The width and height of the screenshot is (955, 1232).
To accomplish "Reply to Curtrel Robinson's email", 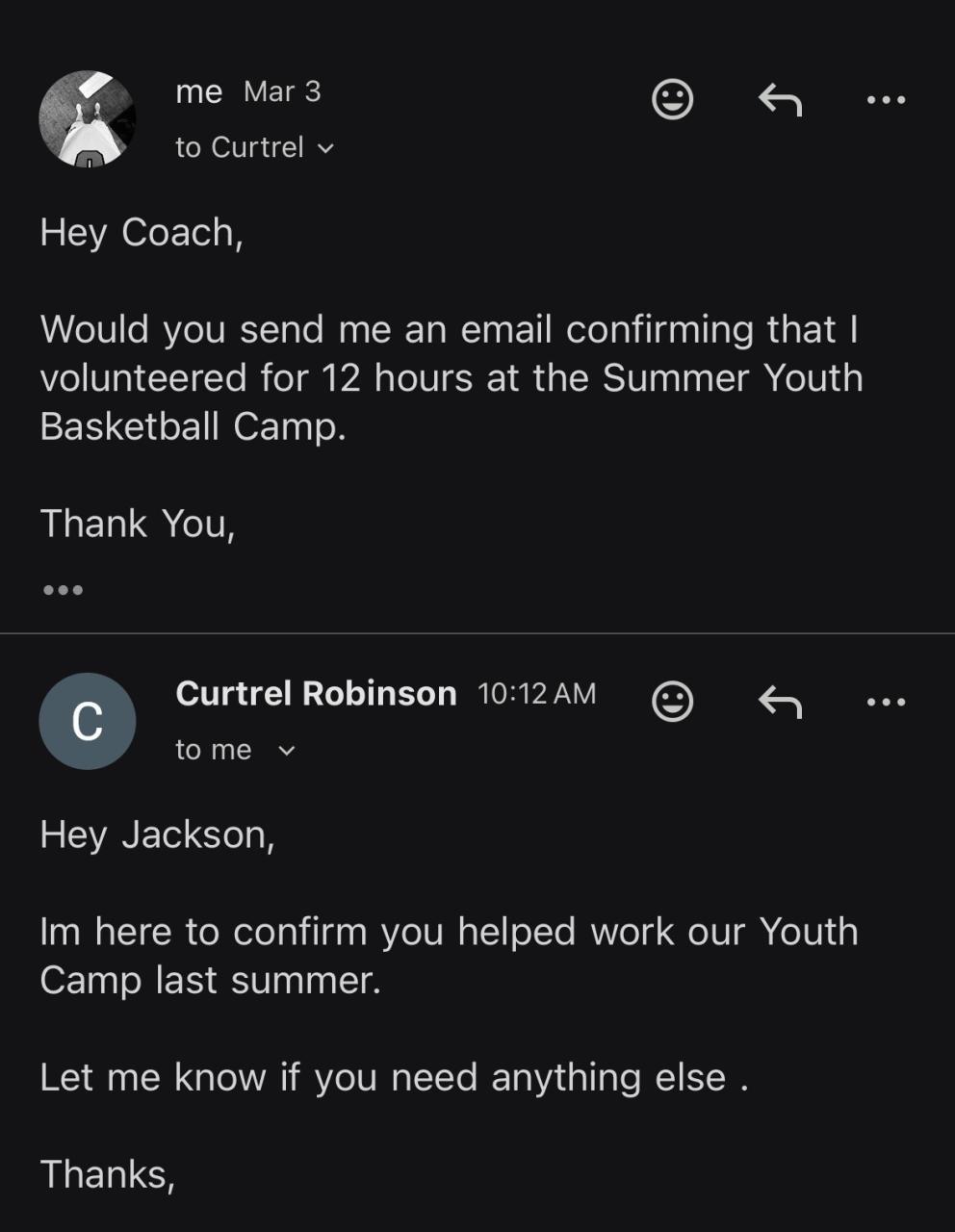I will point(780,702).
